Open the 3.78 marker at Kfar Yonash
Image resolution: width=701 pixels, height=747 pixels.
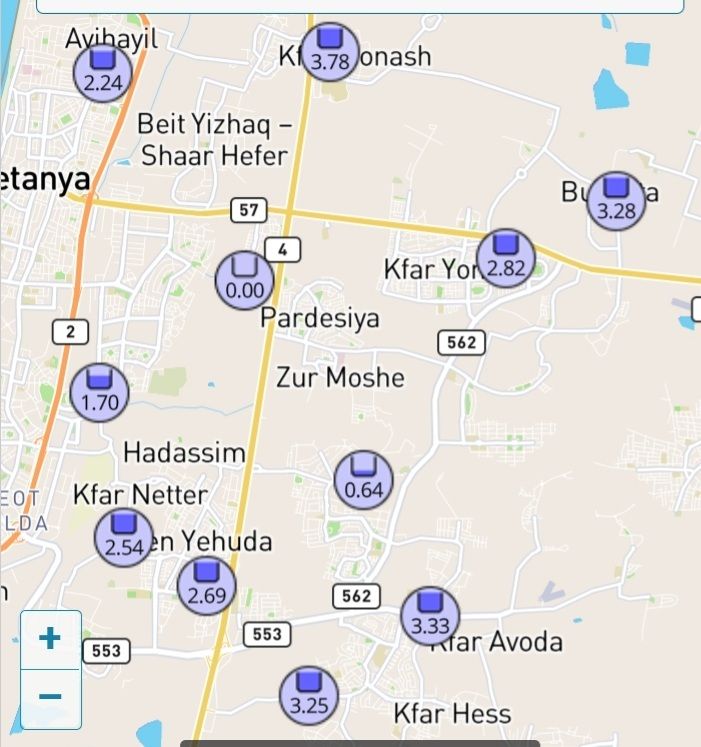(x=330, y=52)
